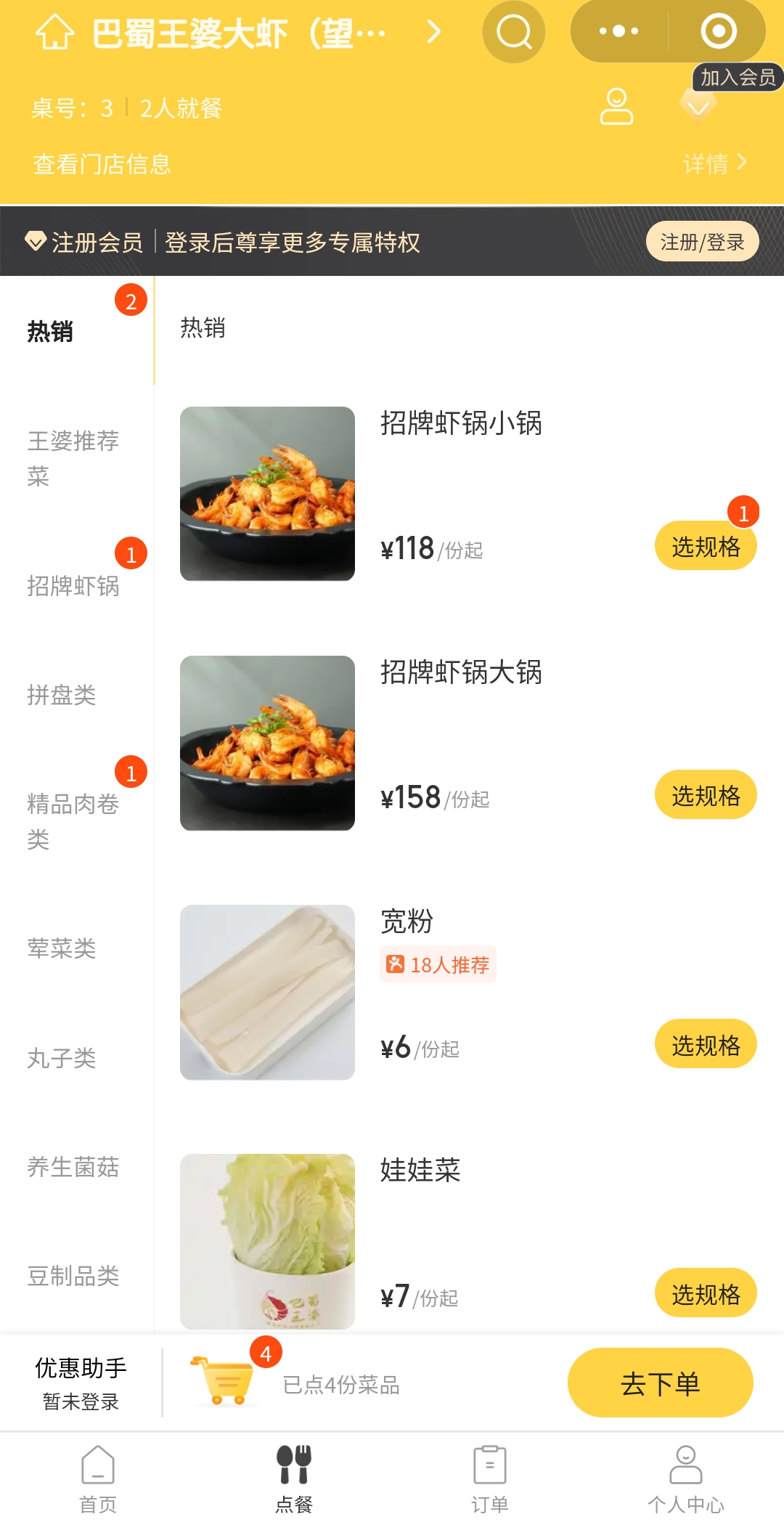Open the mini program more-options menu
Screen dimensions: 784x1522
pyautogui.click(x=618, y=31)
